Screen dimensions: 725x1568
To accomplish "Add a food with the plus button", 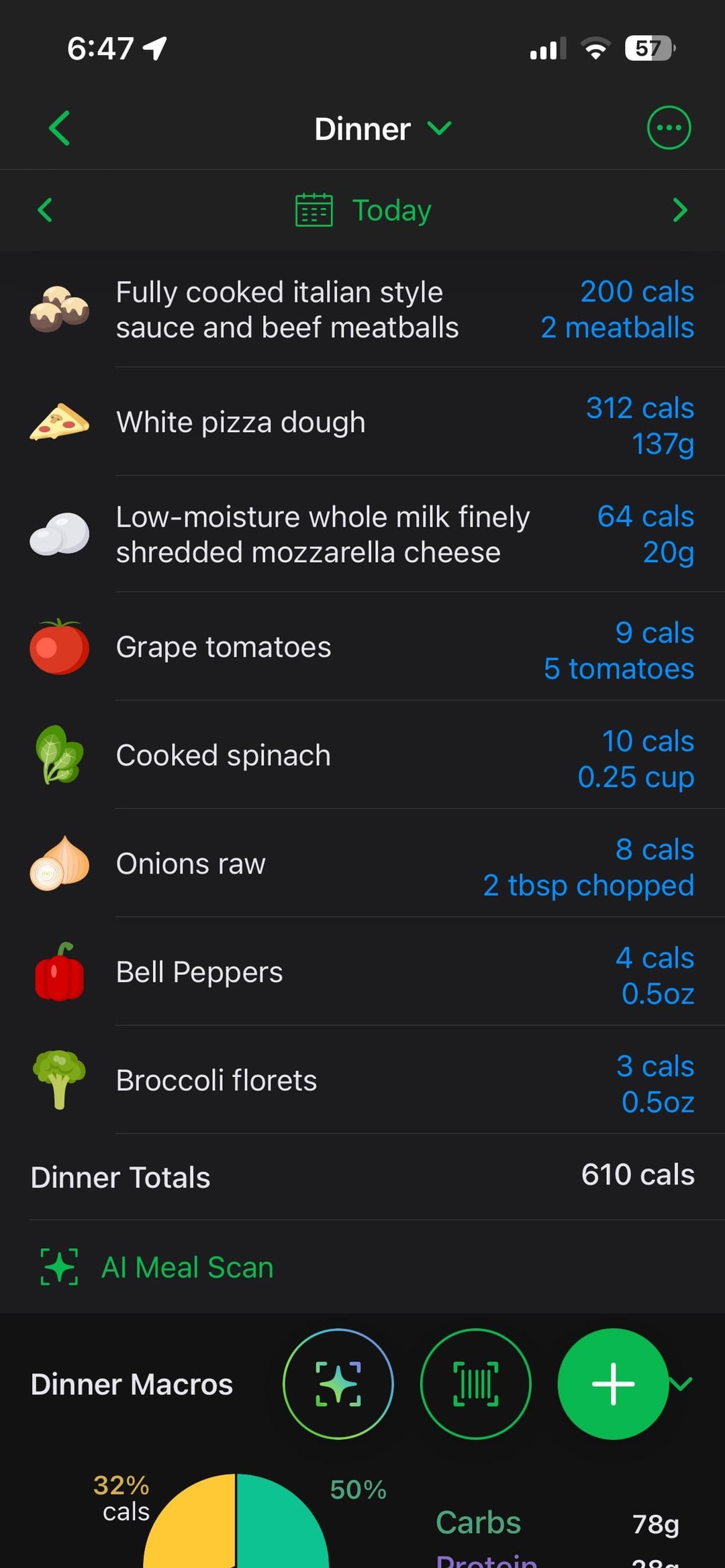I will (x=612, y=1383).
